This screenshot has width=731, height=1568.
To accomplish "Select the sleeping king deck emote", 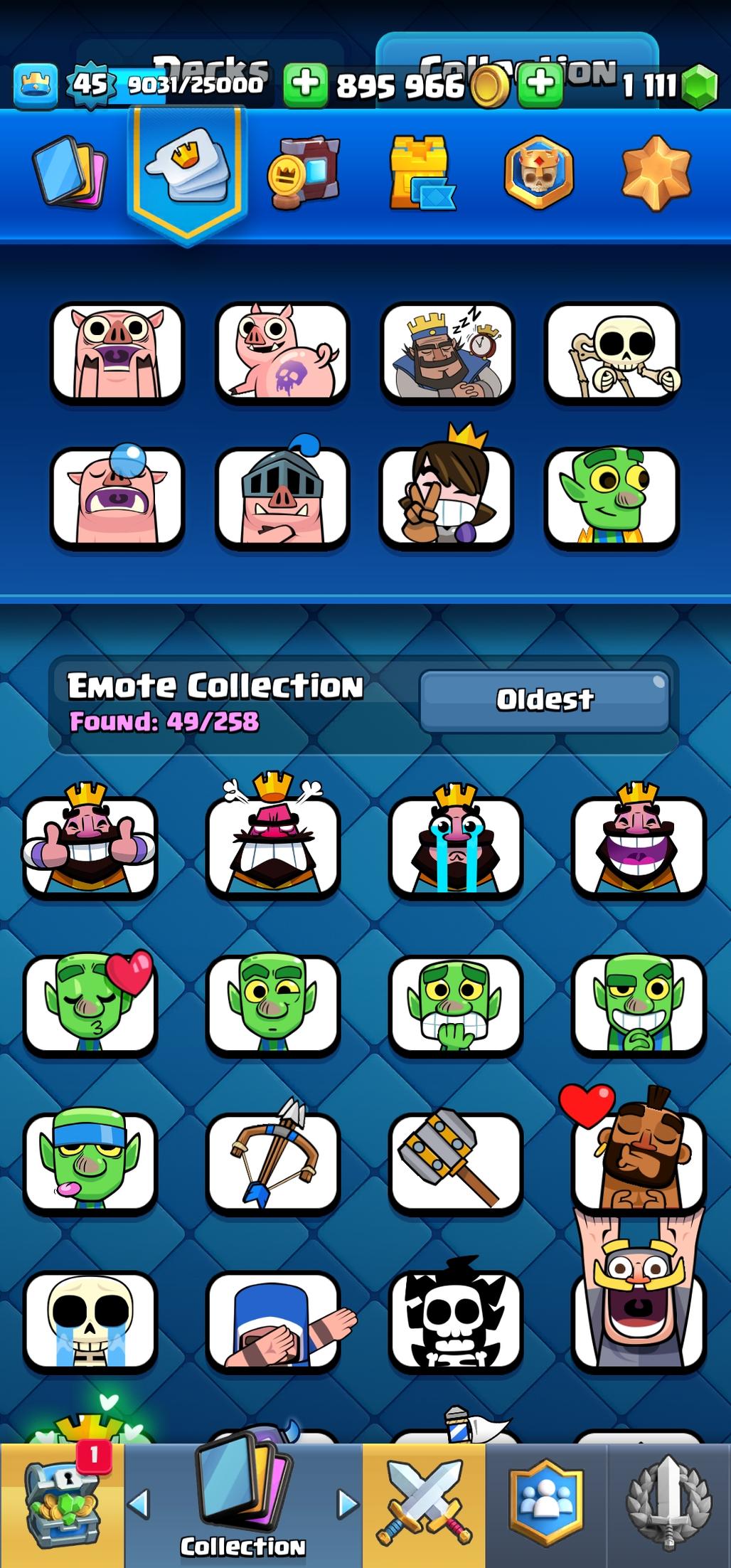I will (447, 354).
